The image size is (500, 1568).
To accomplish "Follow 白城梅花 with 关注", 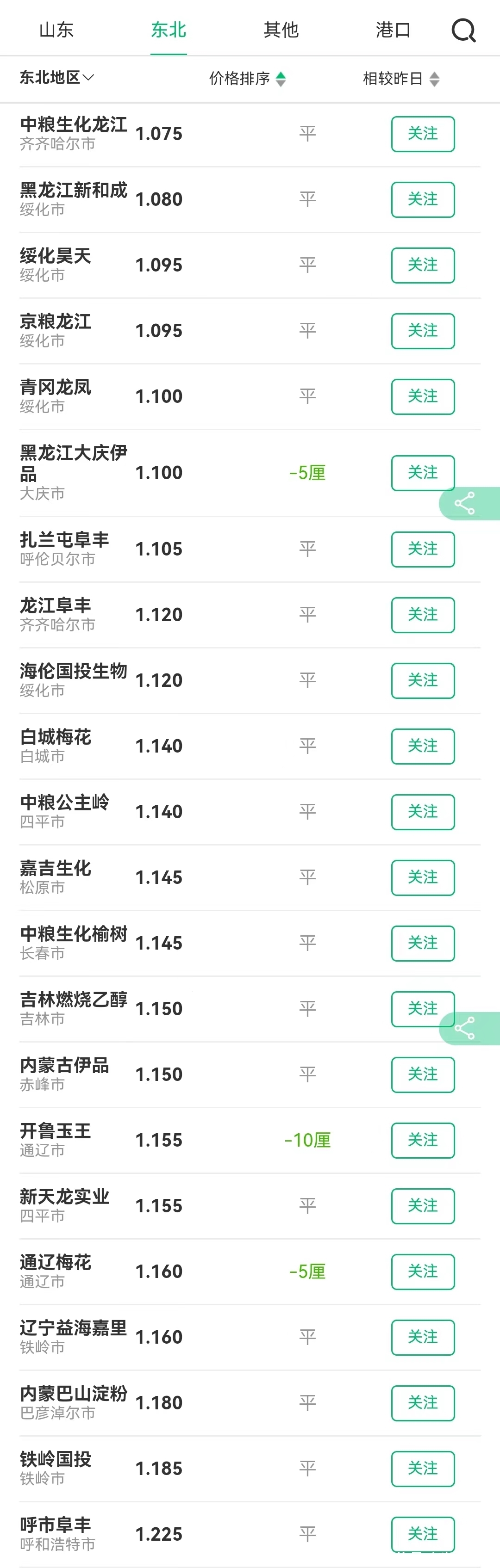I will (423, 746).
